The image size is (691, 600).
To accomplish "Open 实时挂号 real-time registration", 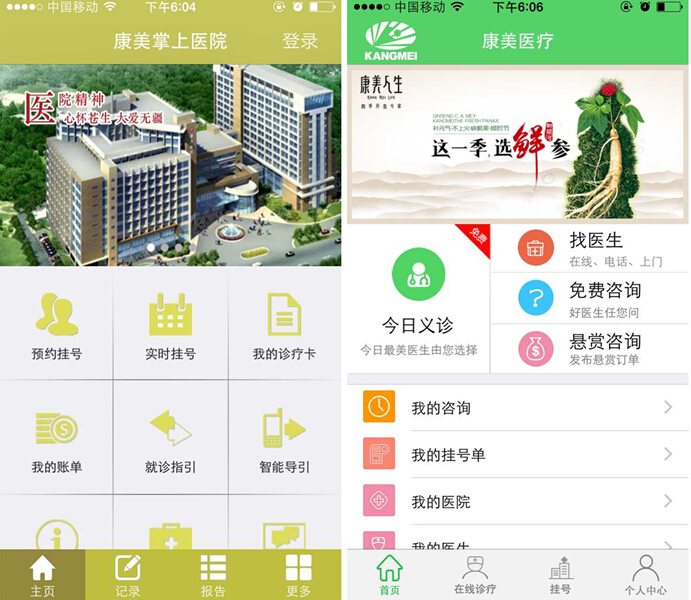I will (170, 326).
